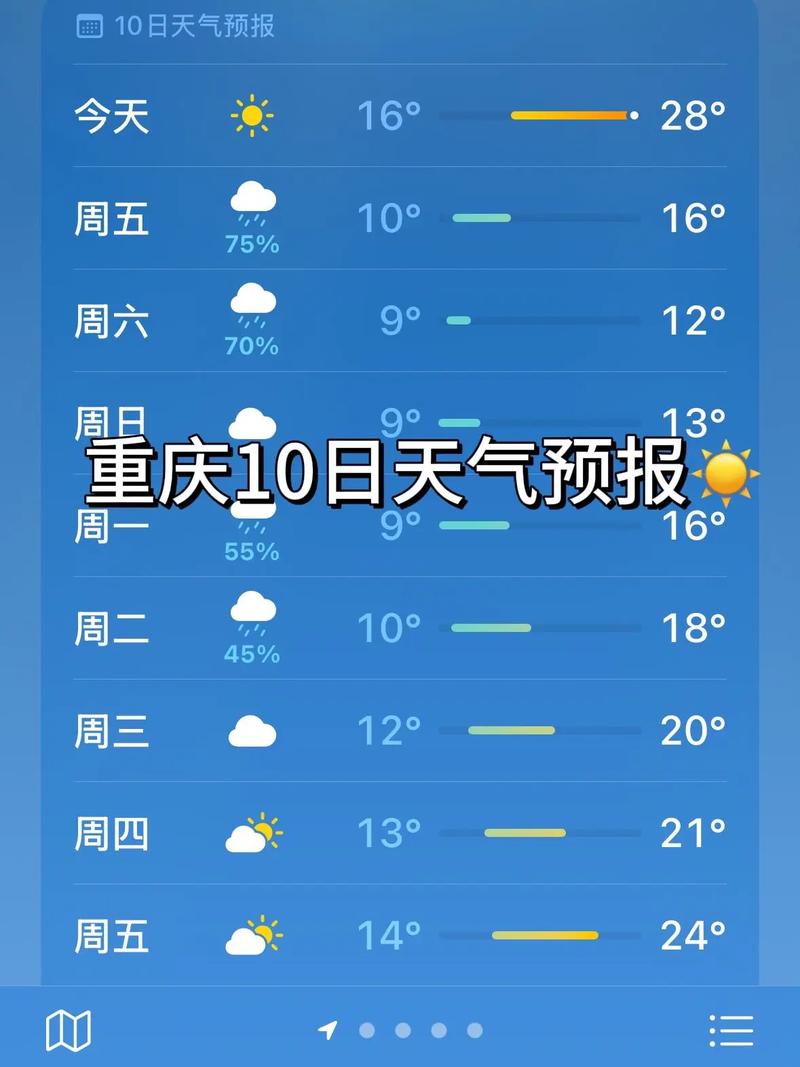Tap the plain cloud icon on 周三 row

253,730
